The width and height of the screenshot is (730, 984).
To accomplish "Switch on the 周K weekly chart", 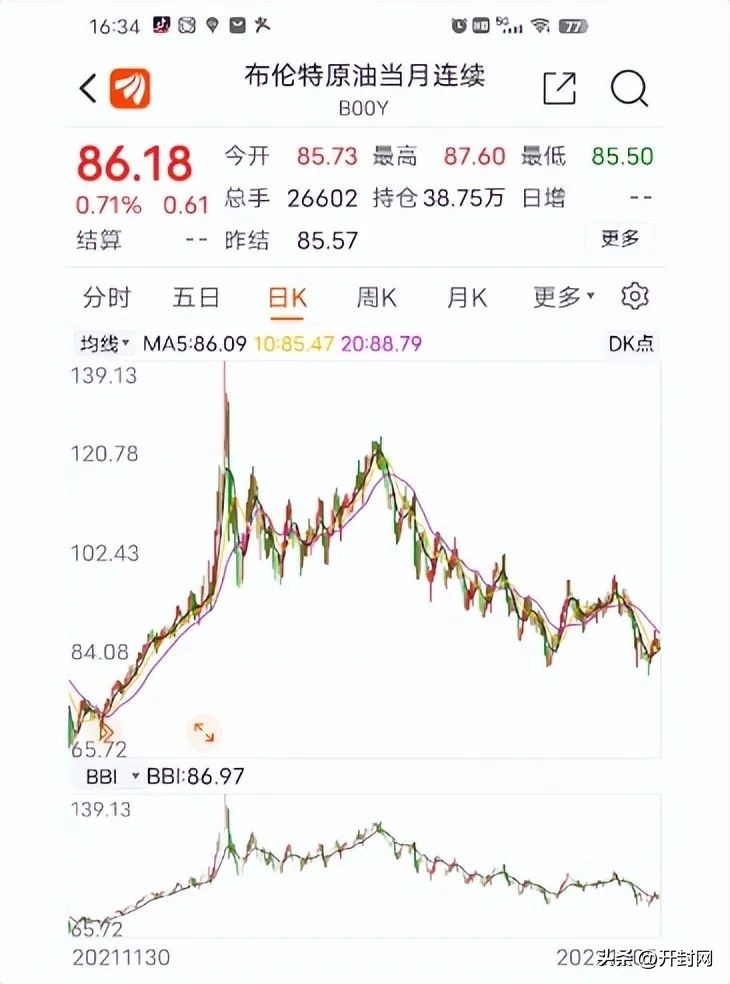I will point(377,297).
